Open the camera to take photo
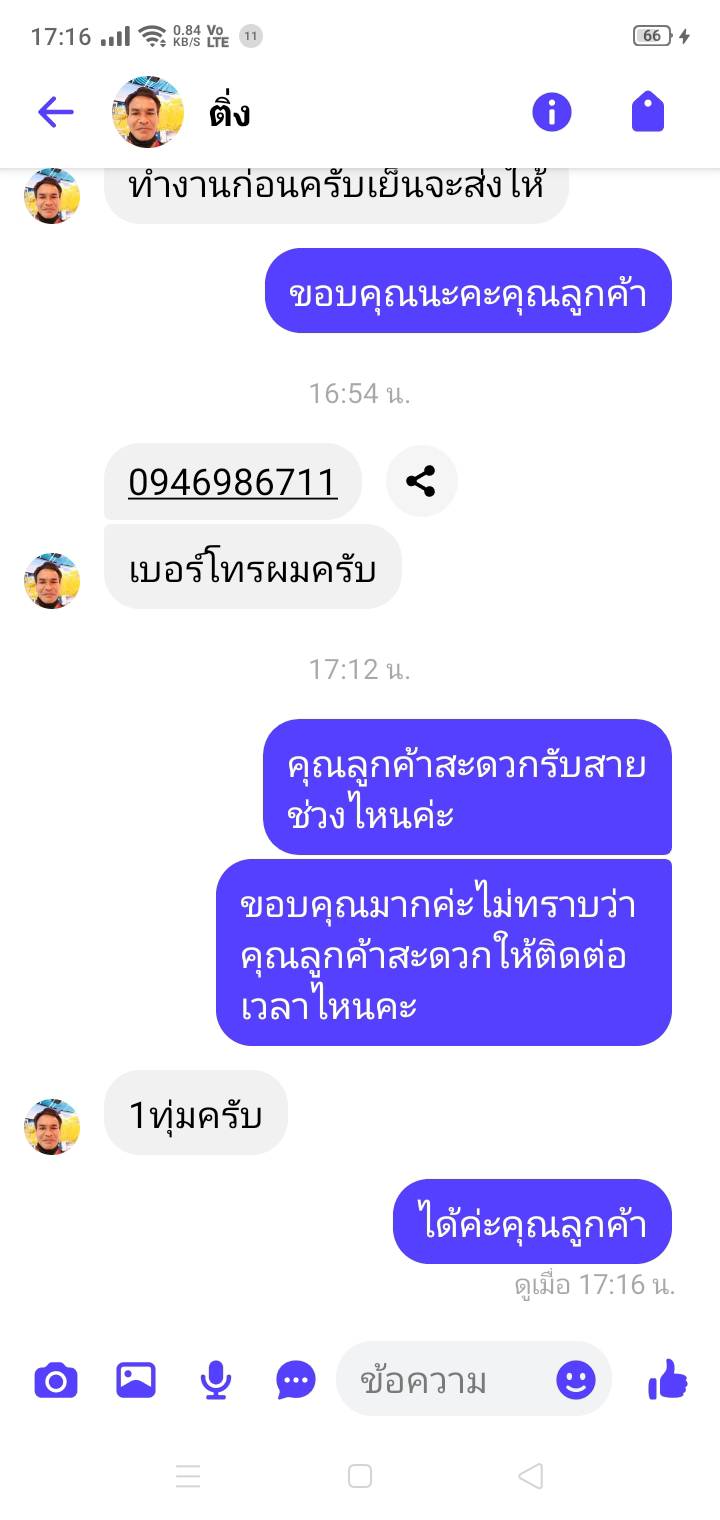This screenshot has height=1520, width=720. click(x=56, y=1381)
